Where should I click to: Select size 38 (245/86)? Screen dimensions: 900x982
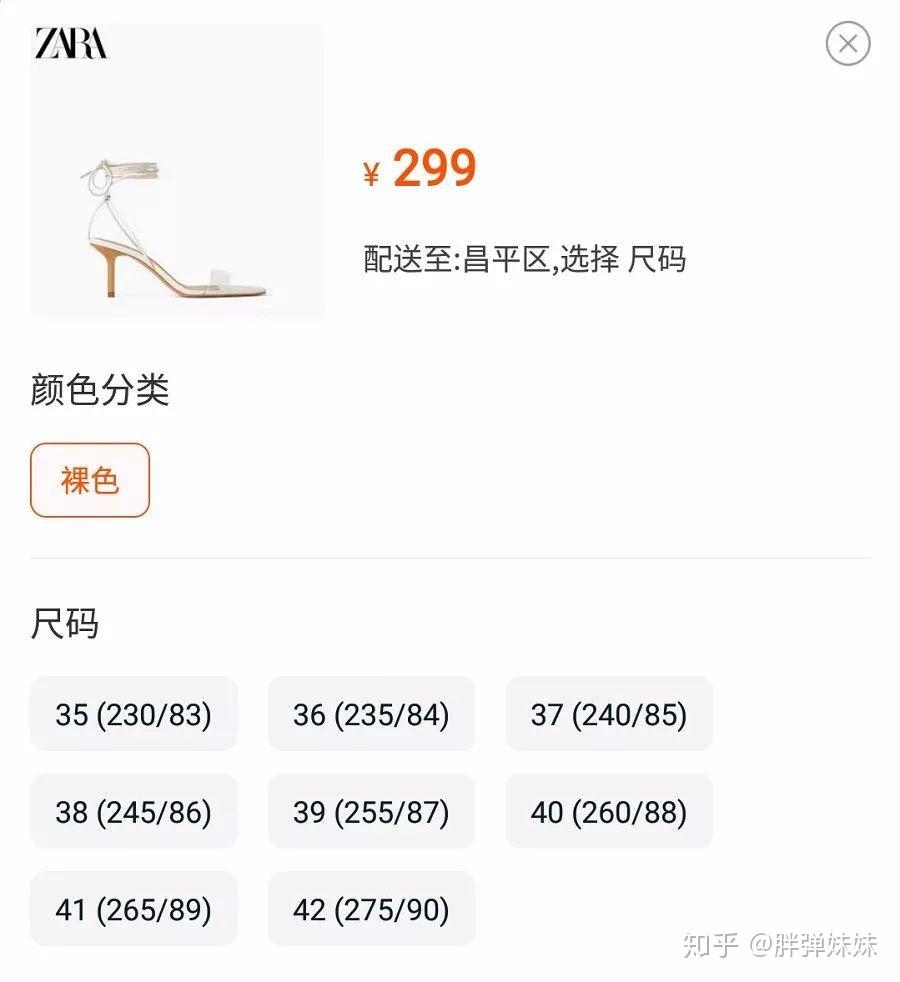pos(134,811)
